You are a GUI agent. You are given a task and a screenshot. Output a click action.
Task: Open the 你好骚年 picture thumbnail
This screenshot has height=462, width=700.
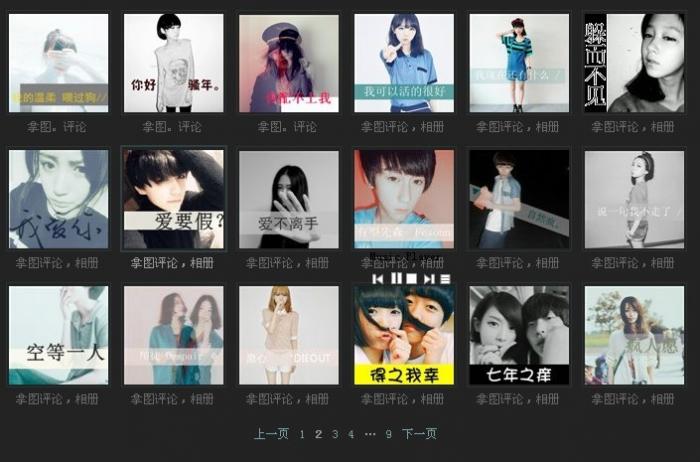[x=173, y=62]
